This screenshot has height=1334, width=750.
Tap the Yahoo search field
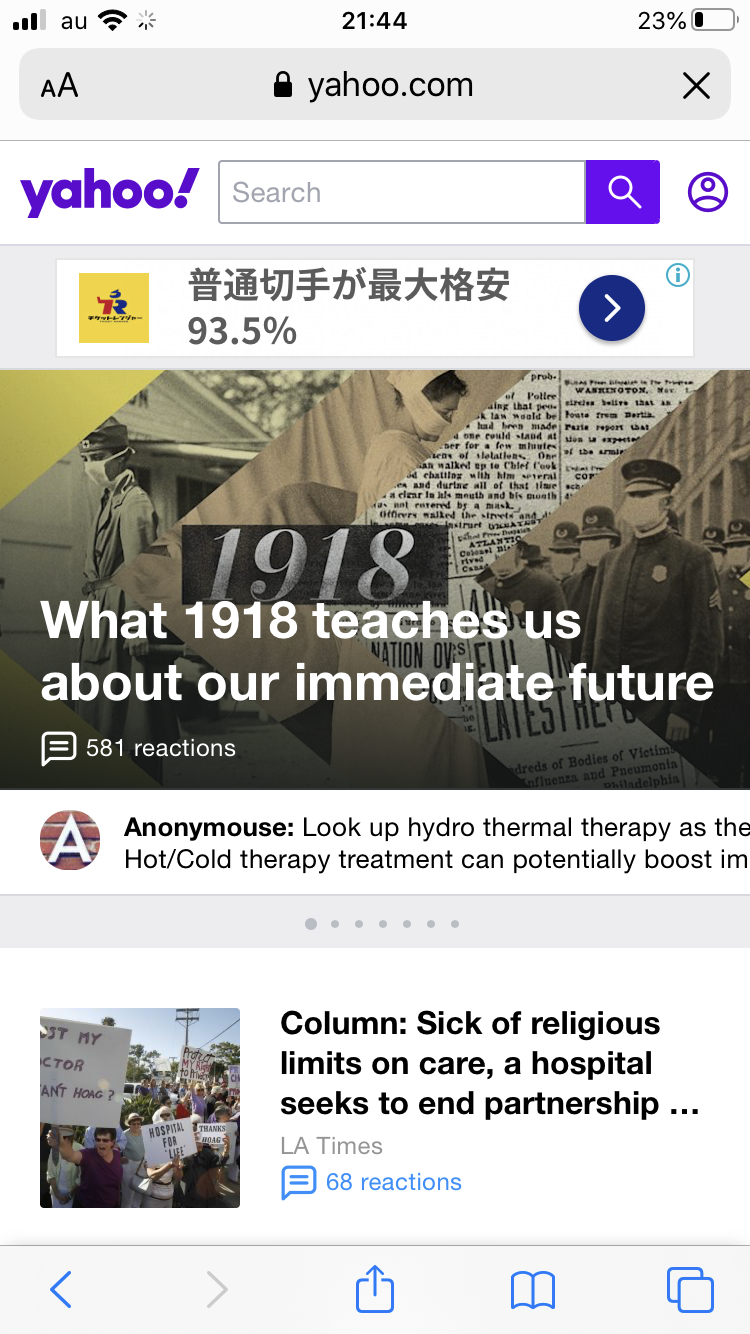click(401, 192)
